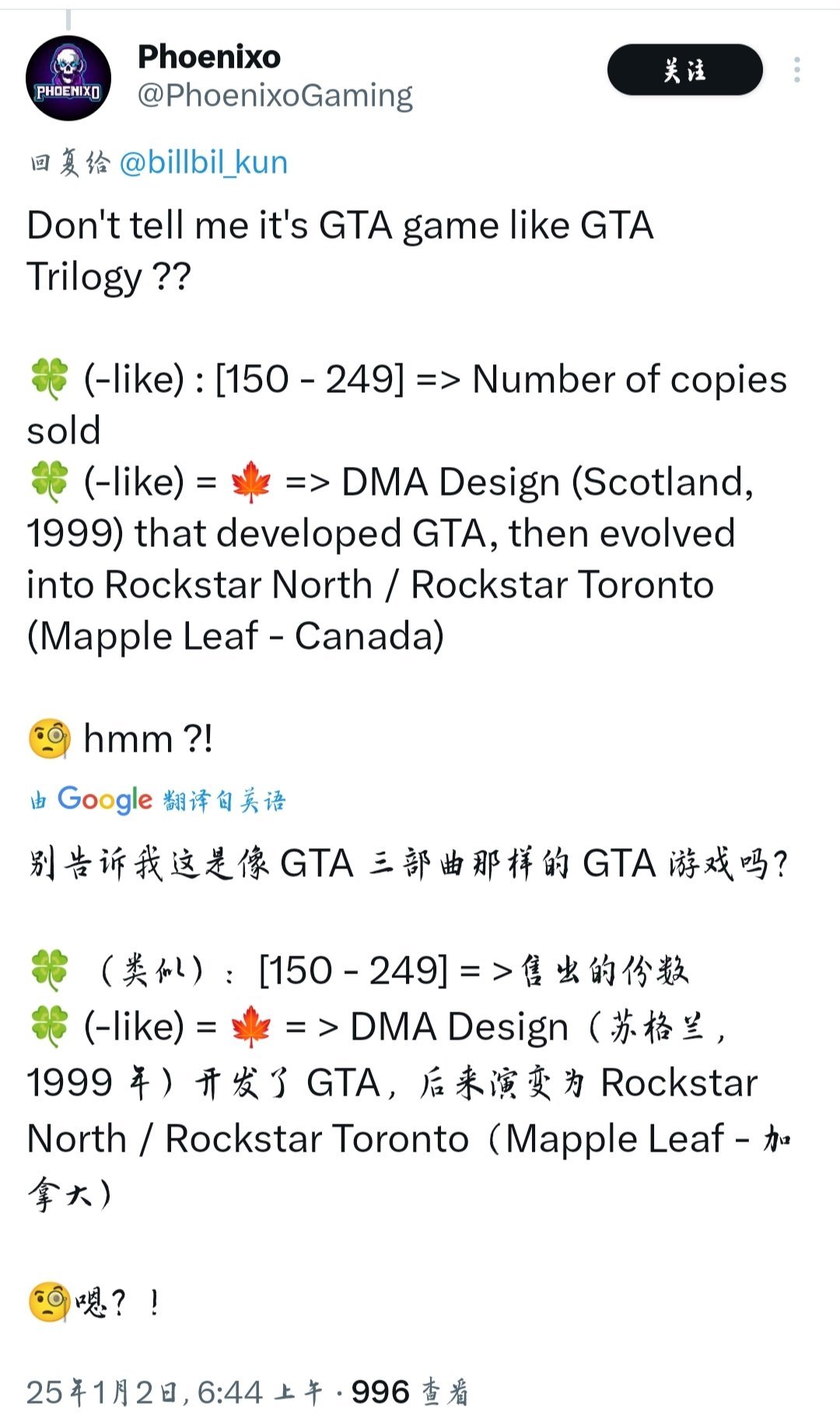
Task: Open Phoenixo's profile picture
Action: (x=68, y=78)
